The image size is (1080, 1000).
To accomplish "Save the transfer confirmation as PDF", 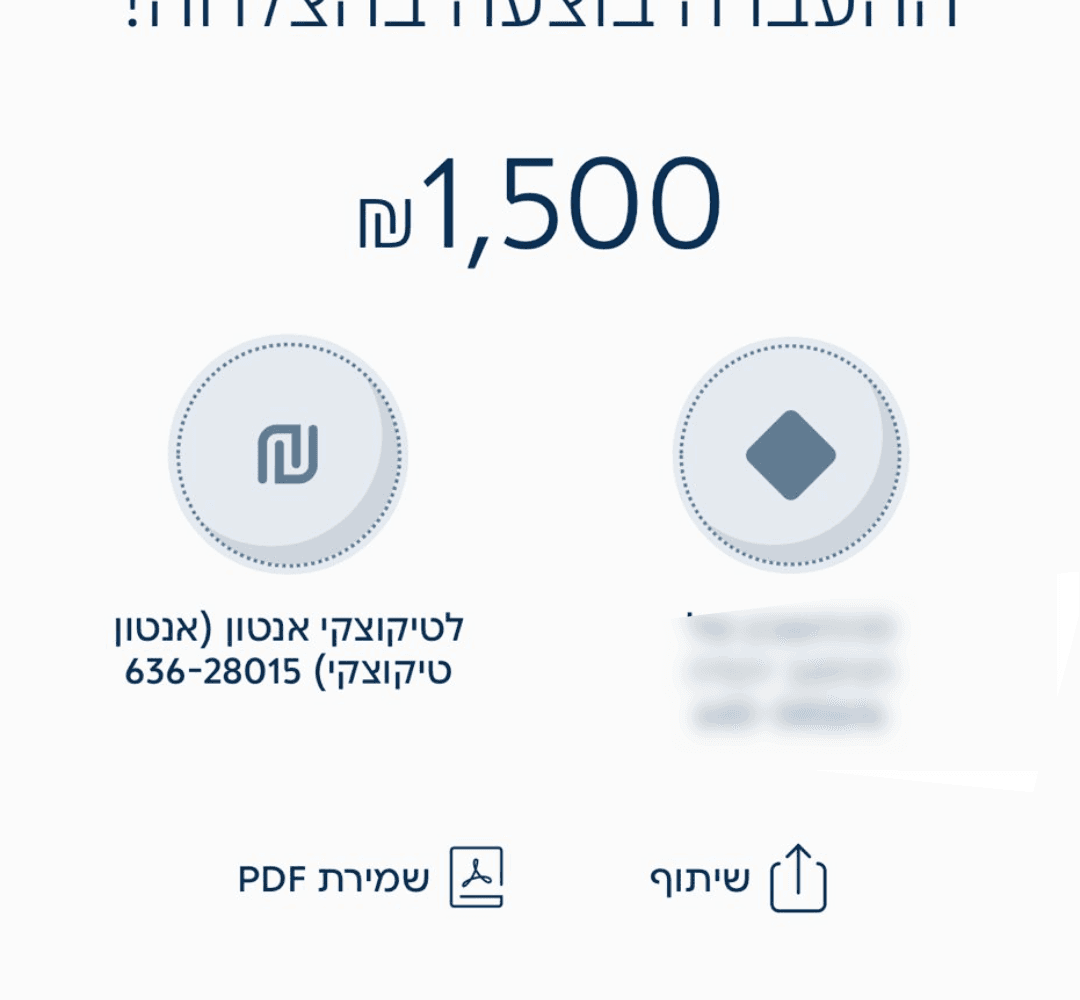I will (x=371, y=877).
